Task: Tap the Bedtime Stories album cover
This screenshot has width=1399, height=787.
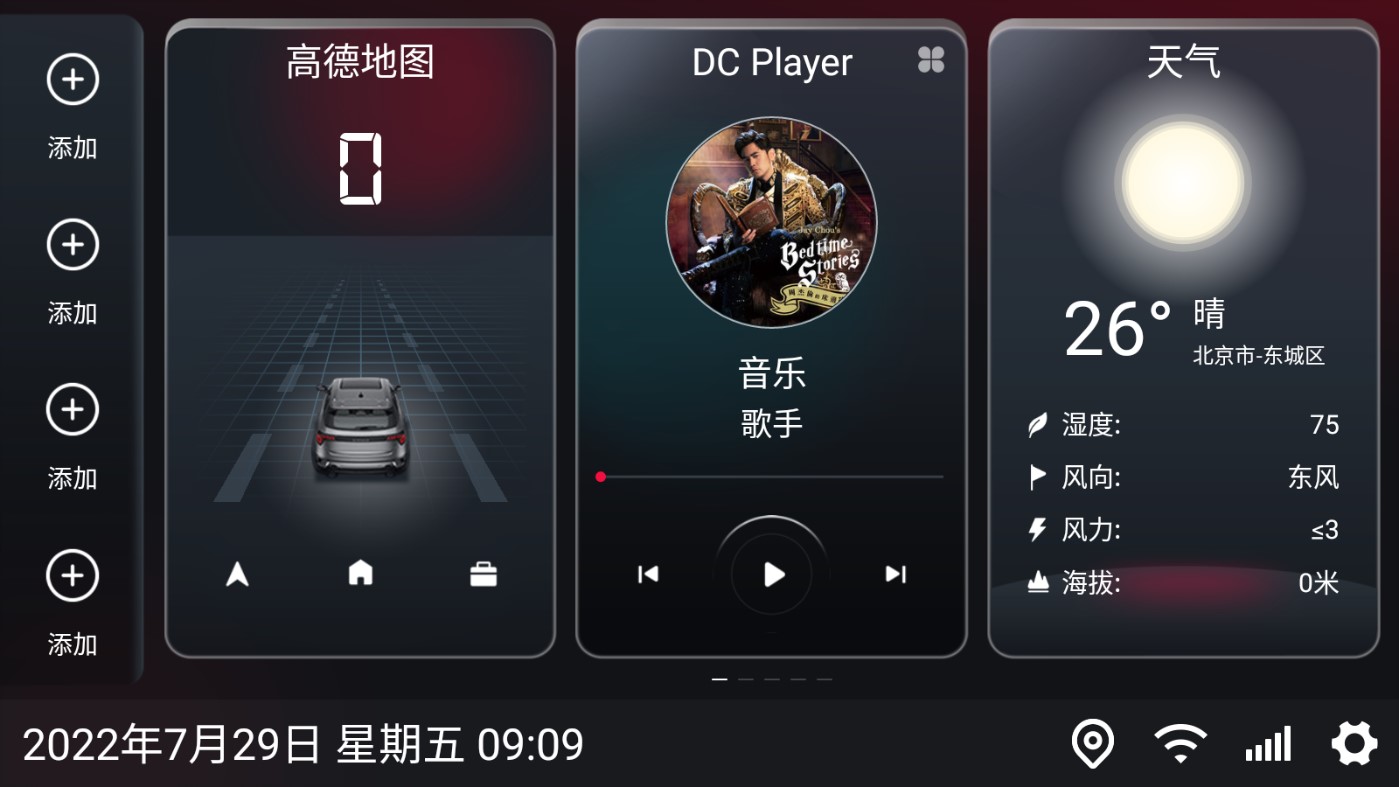Action: click(x=771, y=223)
